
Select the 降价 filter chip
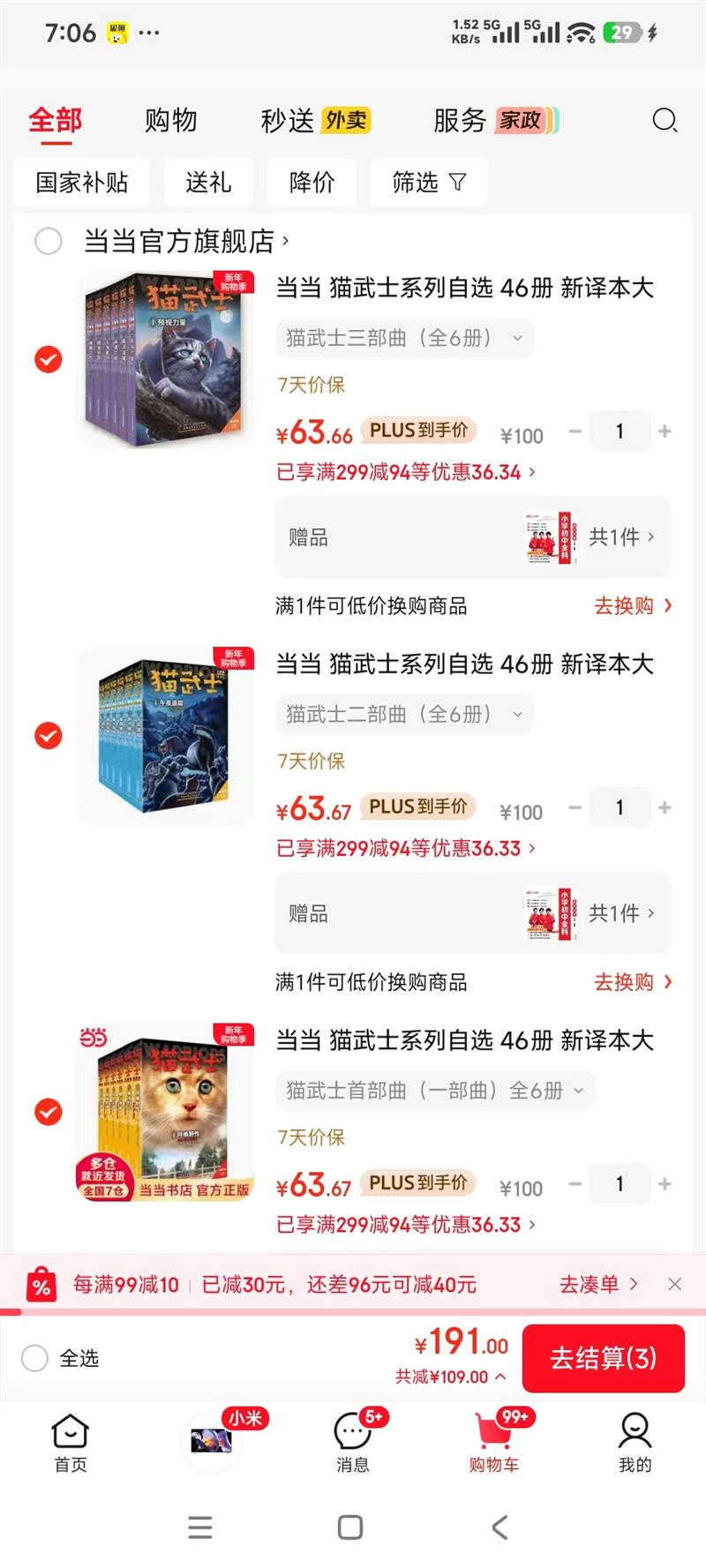tap(312, 183)
